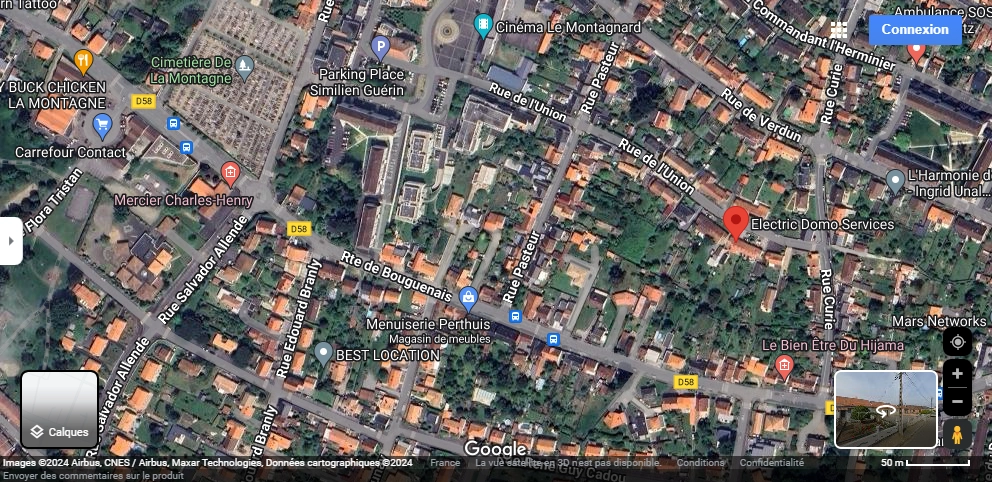Image resolution: width=992 pixels, height=482 pixels.
Task: Open the Conditions link
Action: pos(700,463)
